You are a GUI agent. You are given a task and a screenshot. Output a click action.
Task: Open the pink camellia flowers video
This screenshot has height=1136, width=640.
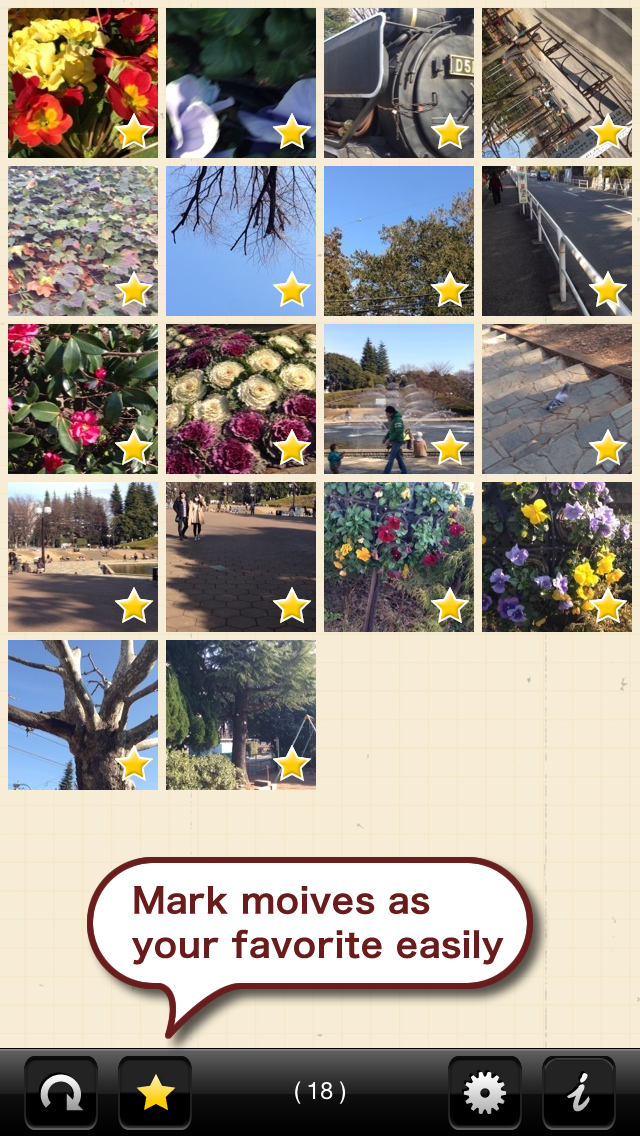pyautogui.click(x=83, y=398)
